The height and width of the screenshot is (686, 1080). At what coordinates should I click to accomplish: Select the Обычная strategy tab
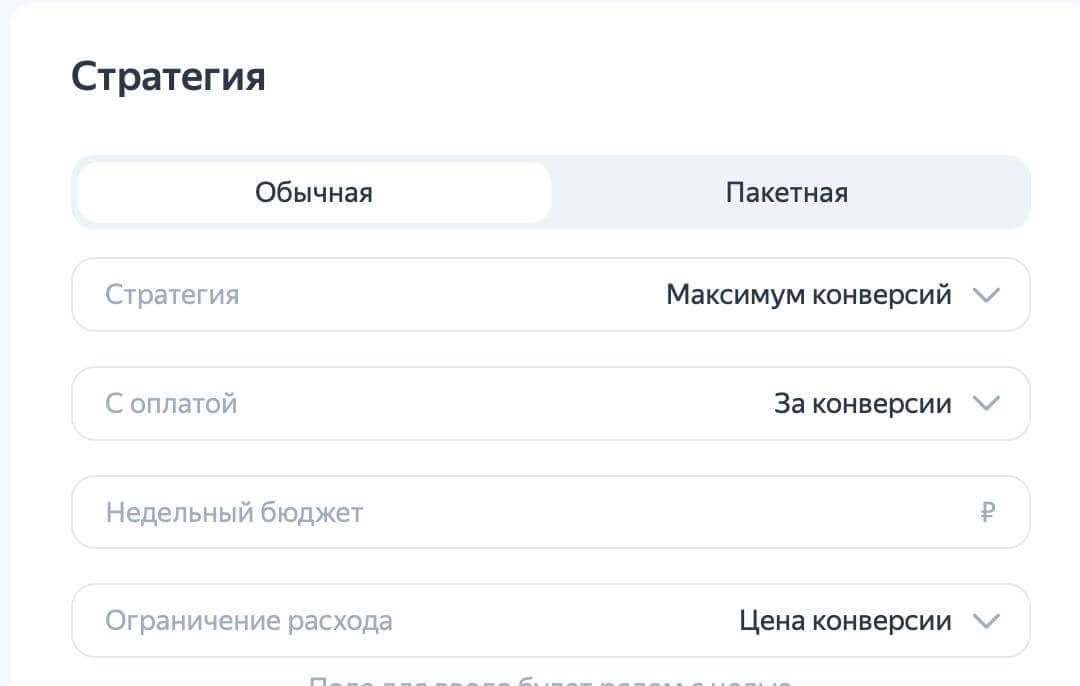(313, 192)
